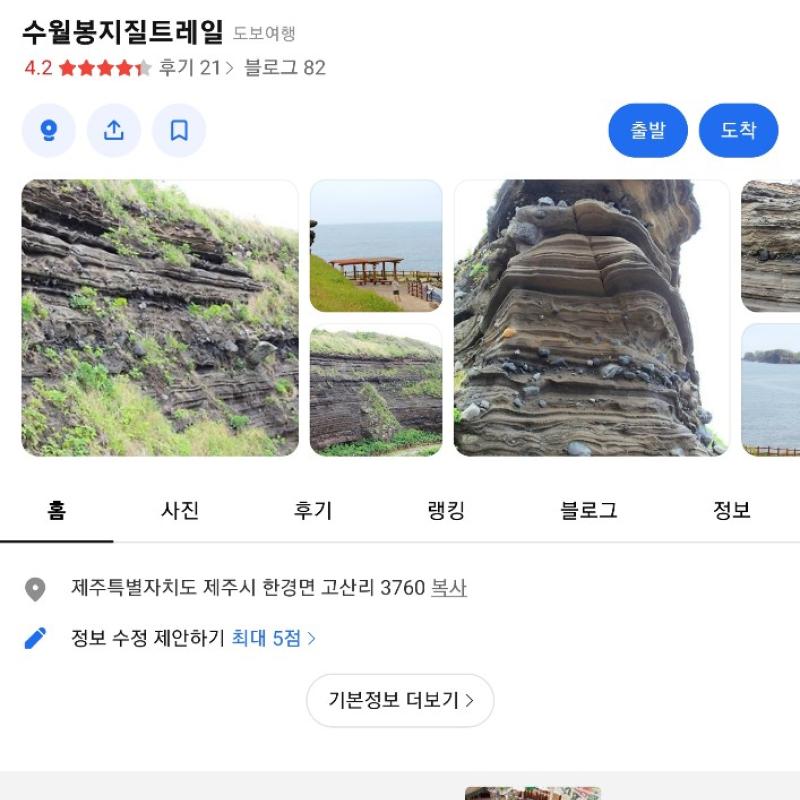Open 후기 21 reviews link
Viewport: 800px width, 800px height.
point(196,68)
